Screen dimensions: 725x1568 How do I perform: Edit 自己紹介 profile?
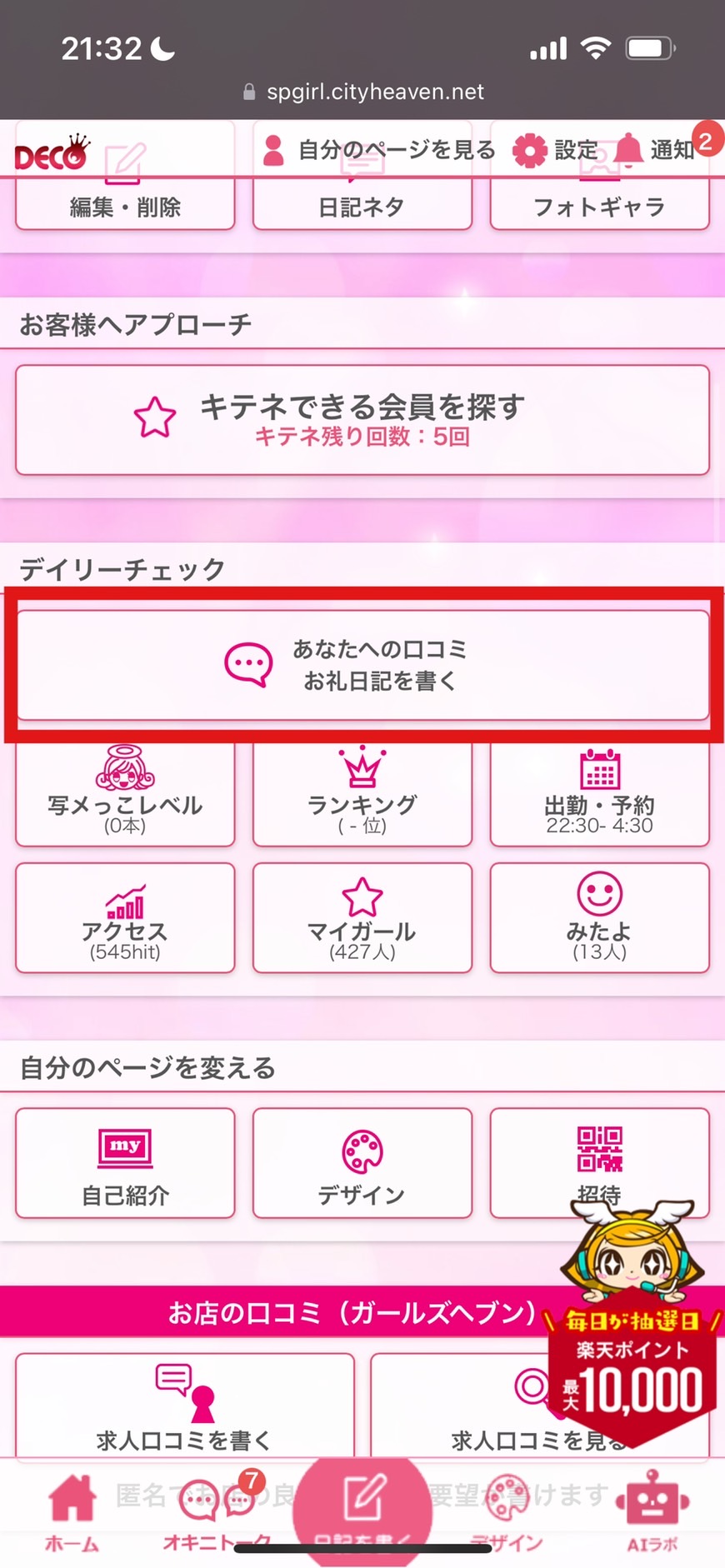(x=125, y=1162)
